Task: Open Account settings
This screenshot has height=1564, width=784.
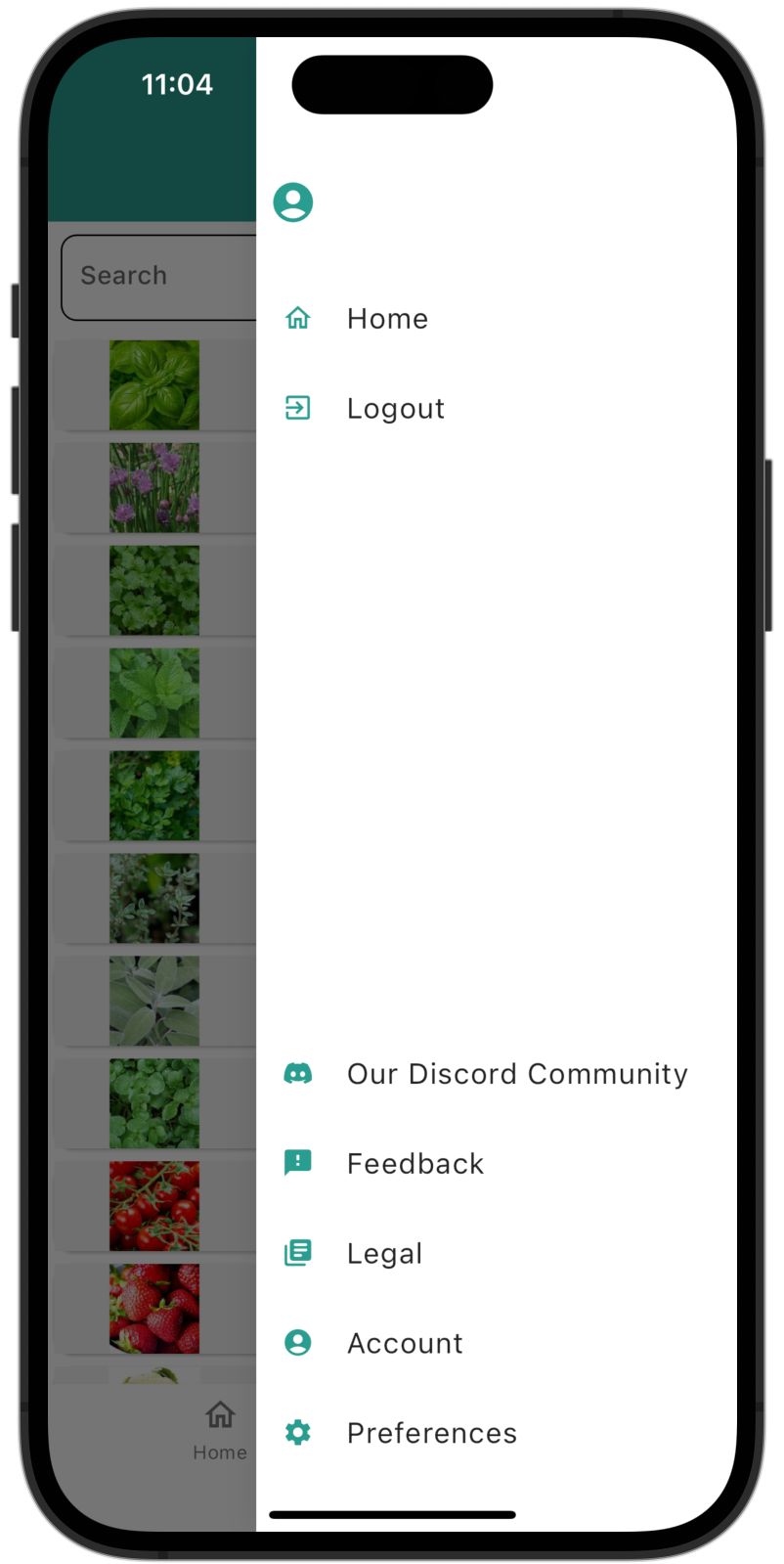Action: pos(405,1344)
